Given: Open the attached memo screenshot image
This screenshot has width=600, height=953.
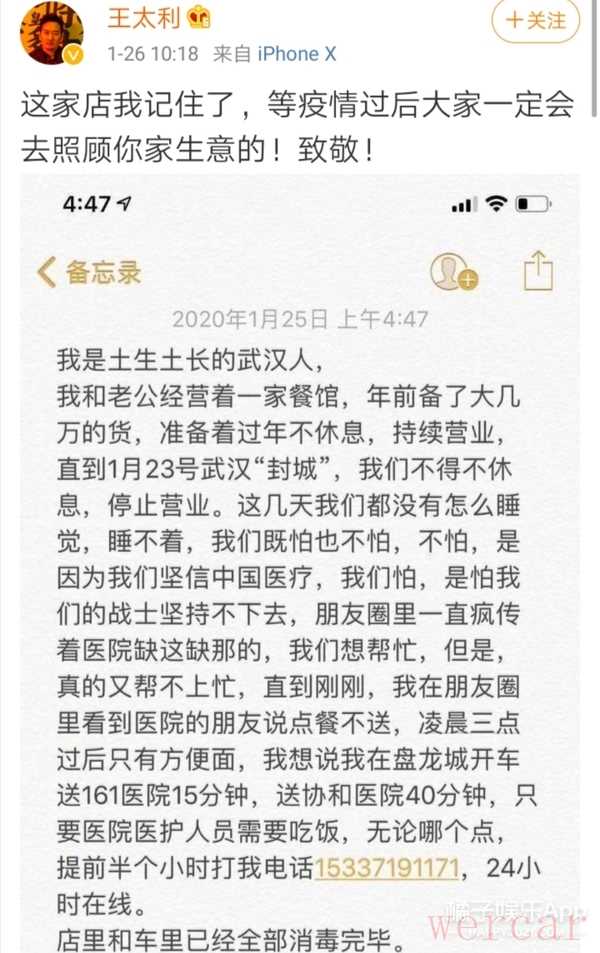Looking at the screenshot, I should point(300,560).
